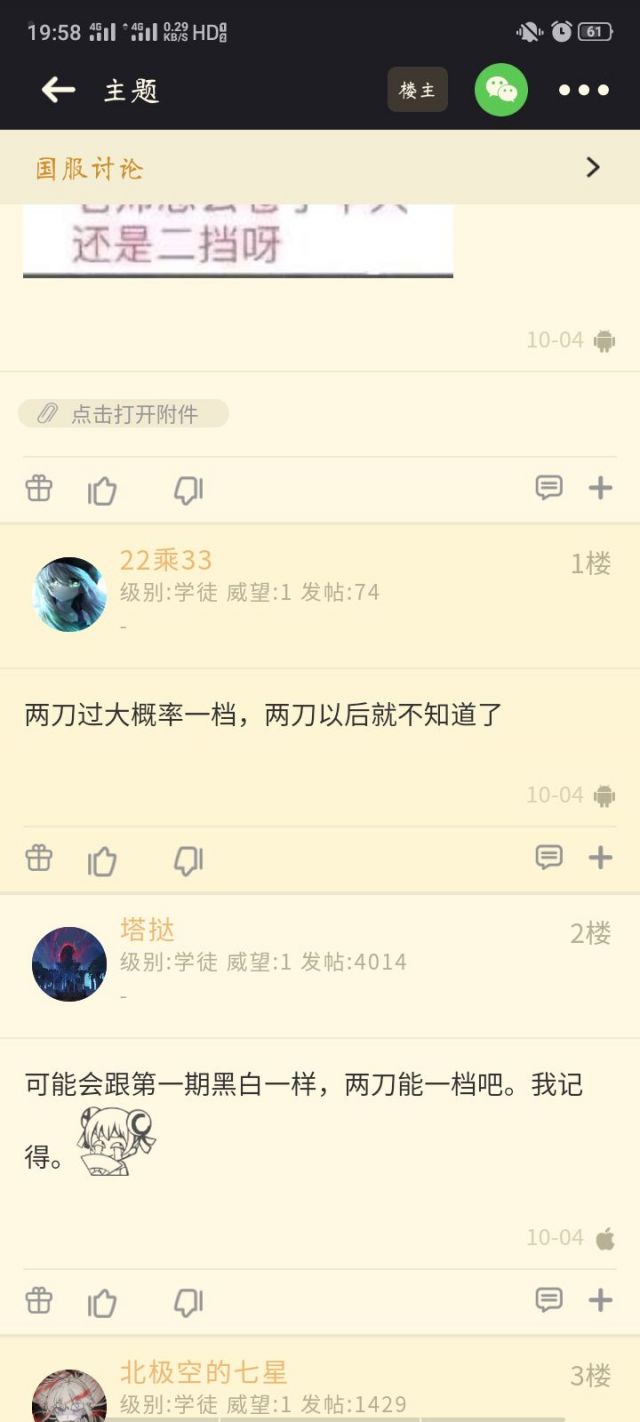Viewport: 640px width, 1422px height.
Task: Tap 点击打开附件 to open the attachment
Action: (123, 414)
